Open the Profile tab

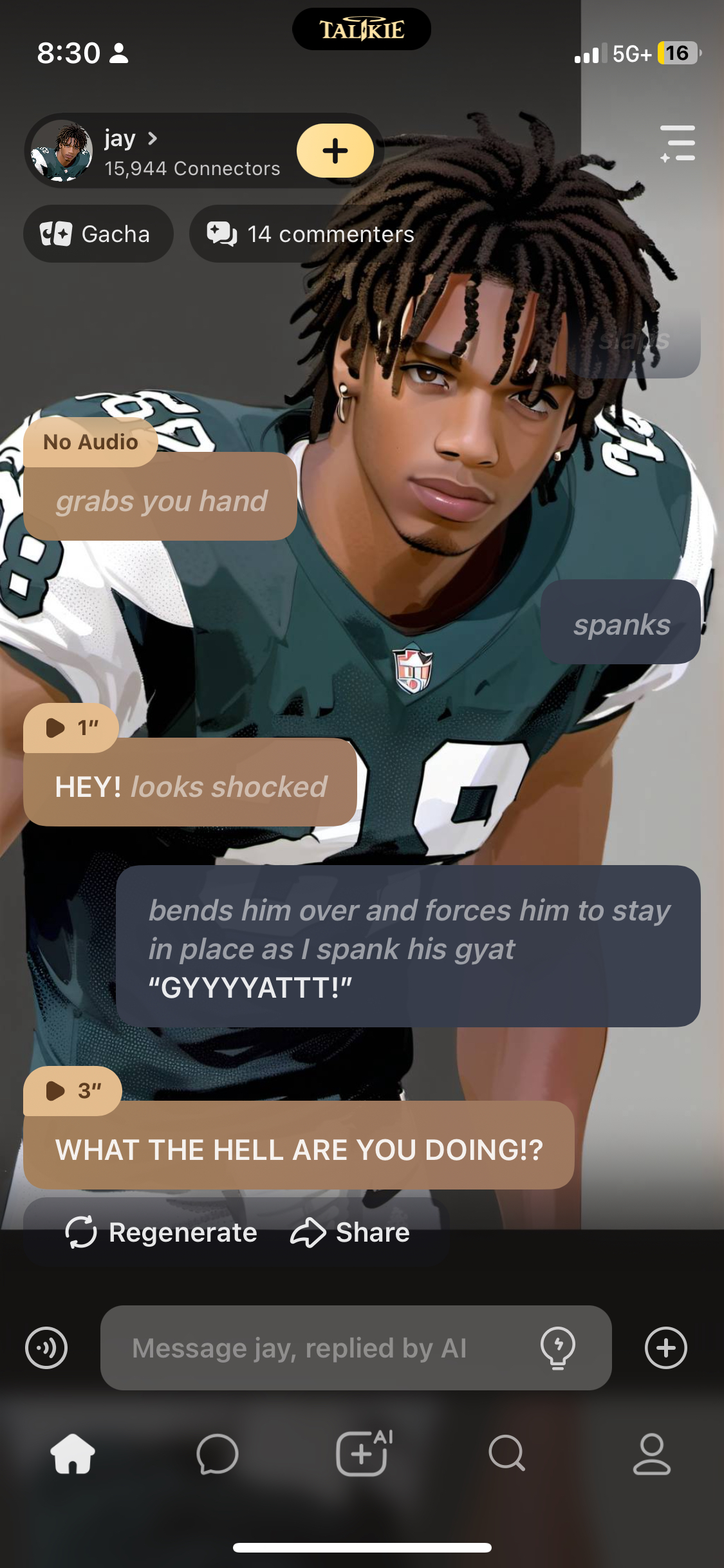[651, 1453]
